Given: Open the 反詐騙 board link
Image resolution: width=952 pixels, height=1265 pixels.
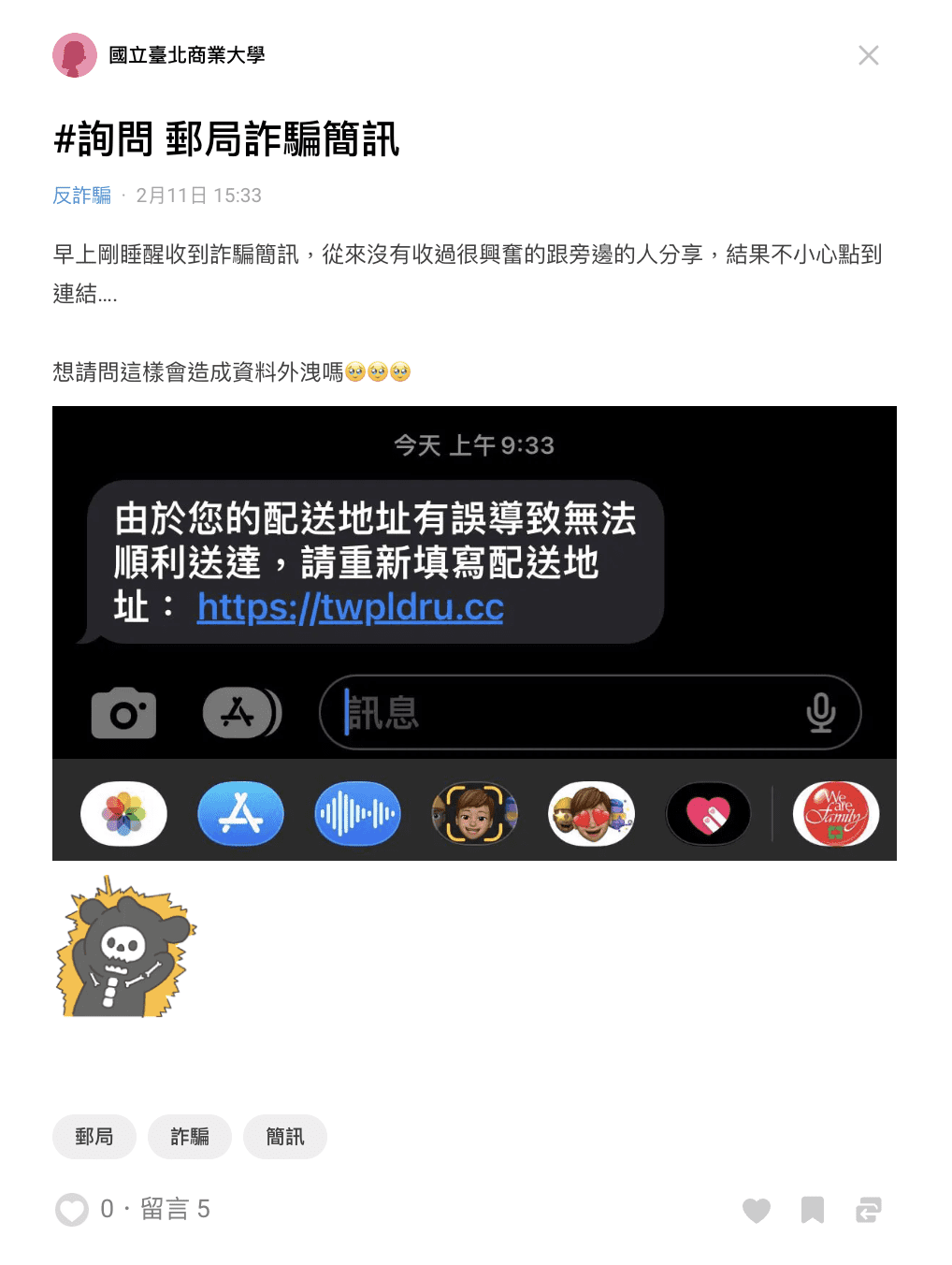Looking at the screenshot, I should click(x=81, y=196).
